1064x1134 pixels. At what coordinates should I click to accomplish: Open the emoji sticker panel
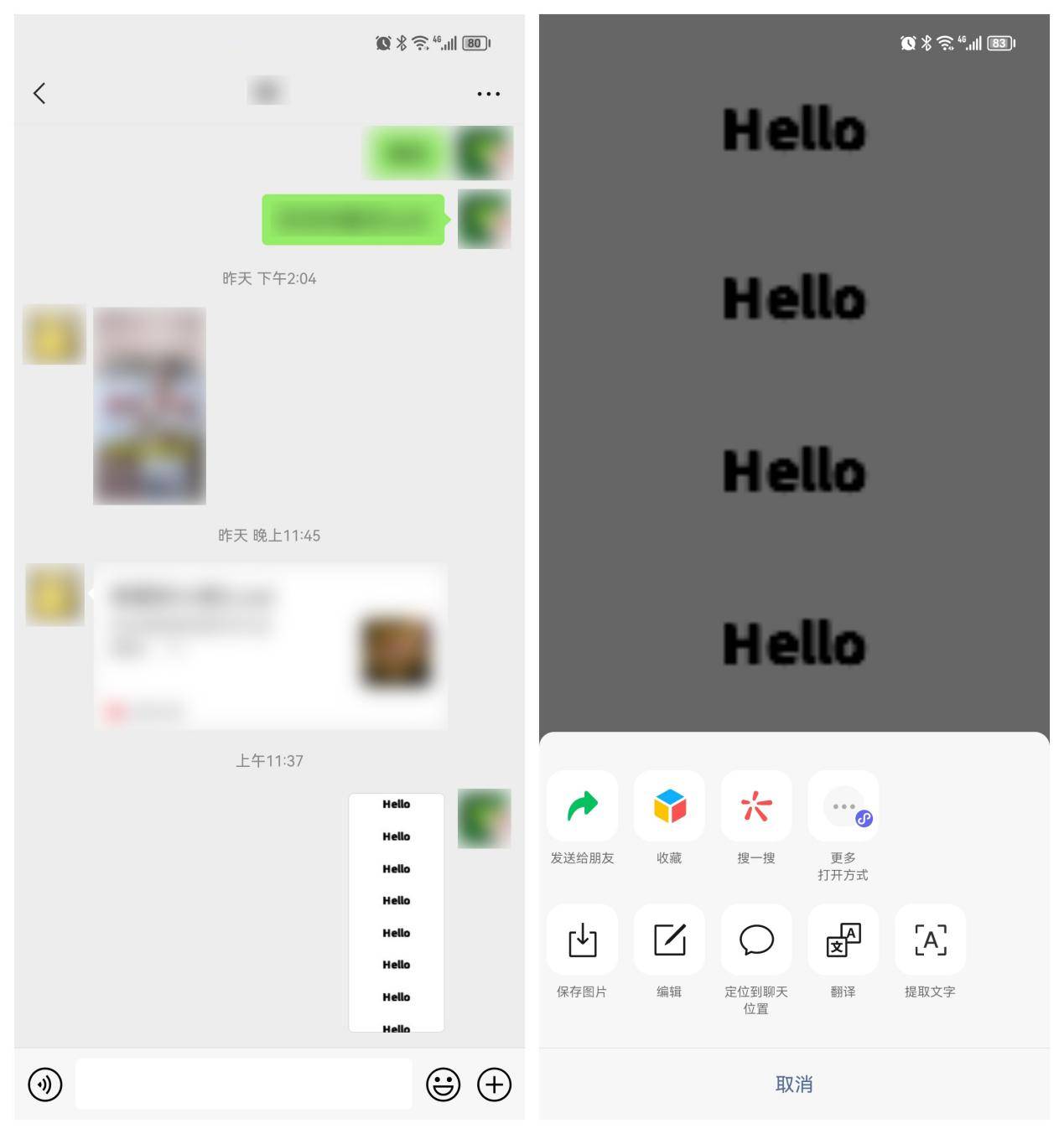[x=443, y=1085]
